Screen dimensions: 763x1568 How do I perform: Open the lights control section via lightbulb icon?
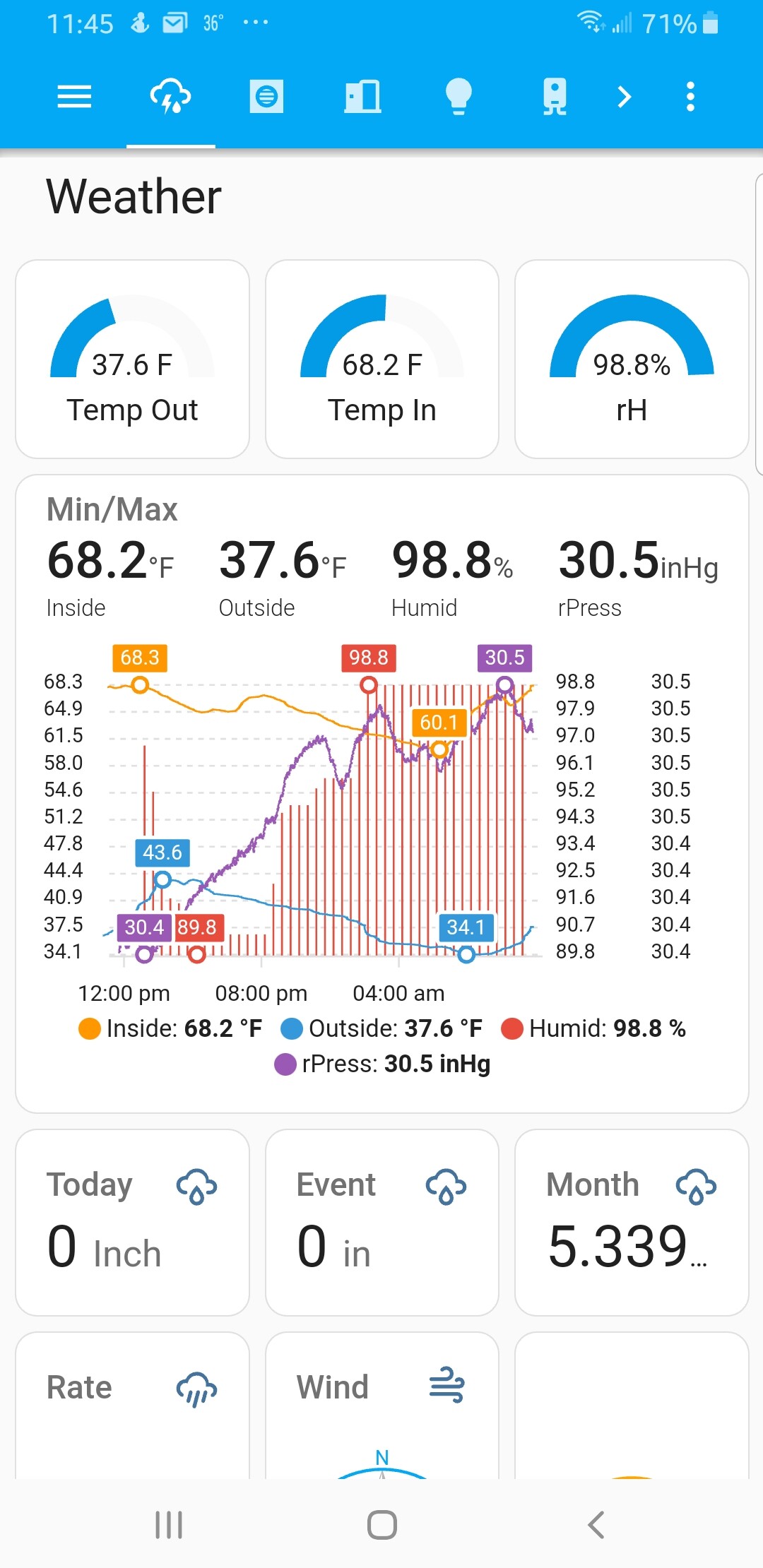tap(458, 96)
